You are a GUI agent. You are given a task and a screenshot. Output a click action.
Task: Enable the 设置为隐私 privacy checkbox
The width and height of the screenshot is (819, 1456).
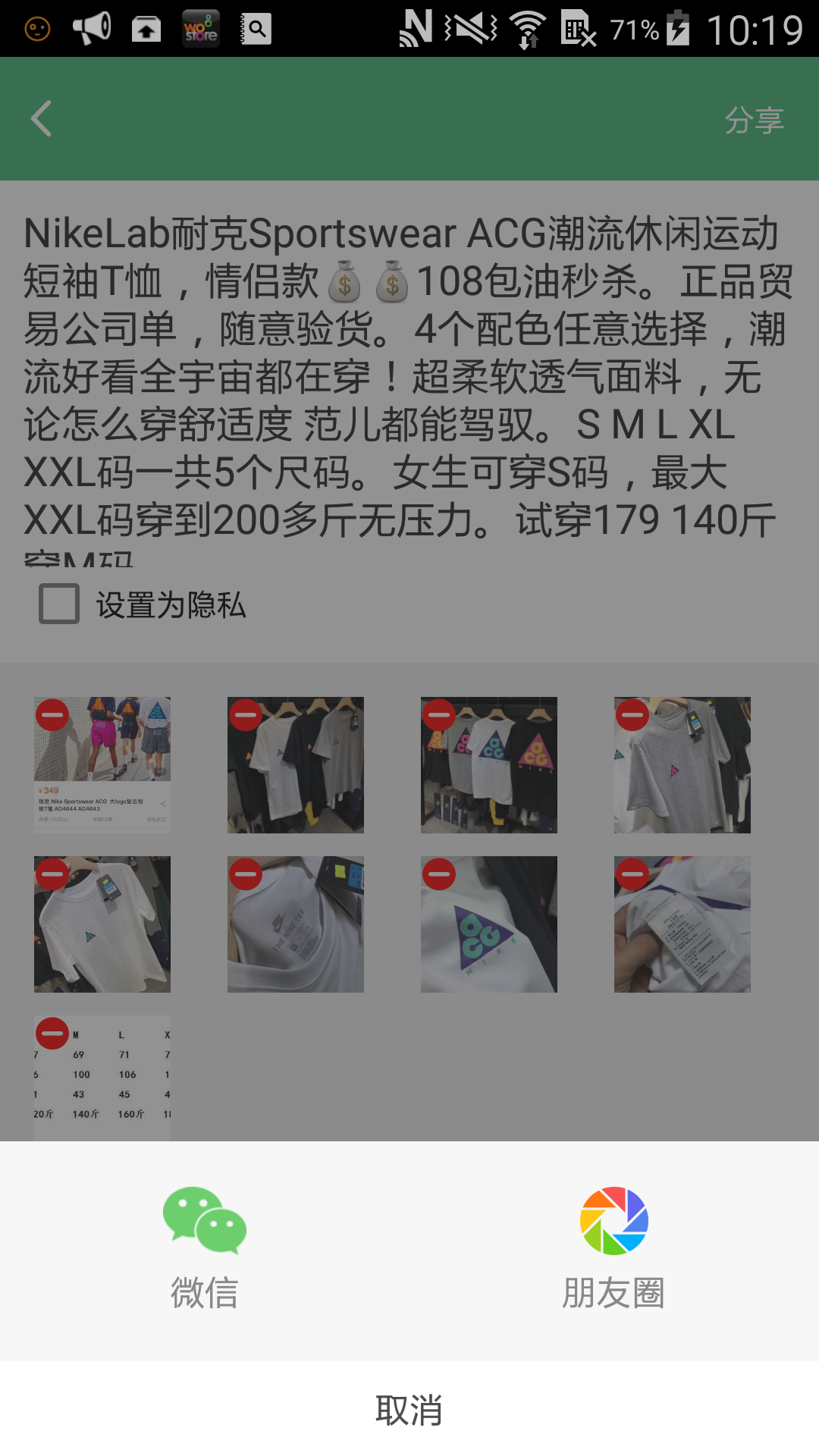click(x=58, y=604)
